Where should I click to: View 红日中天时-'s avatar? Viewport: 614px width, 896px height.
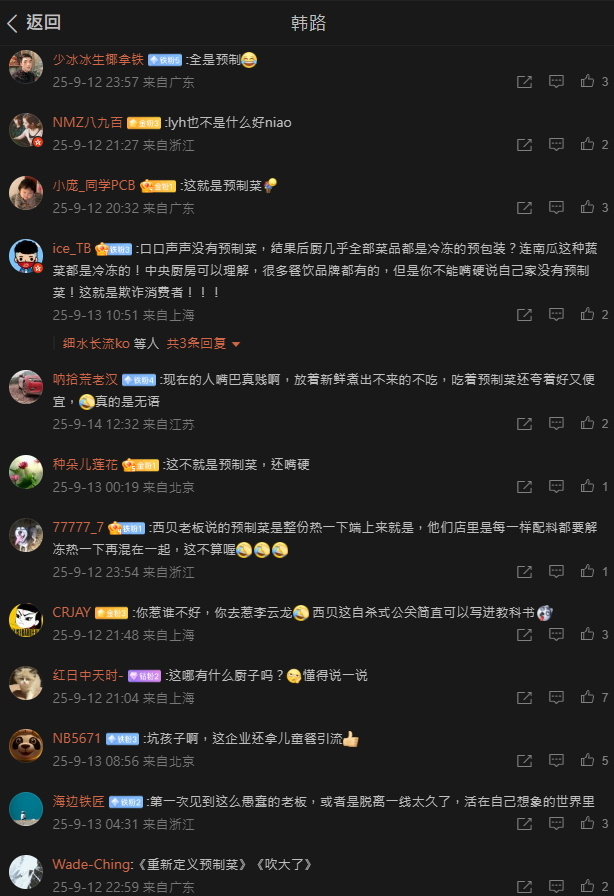(25, 683)
